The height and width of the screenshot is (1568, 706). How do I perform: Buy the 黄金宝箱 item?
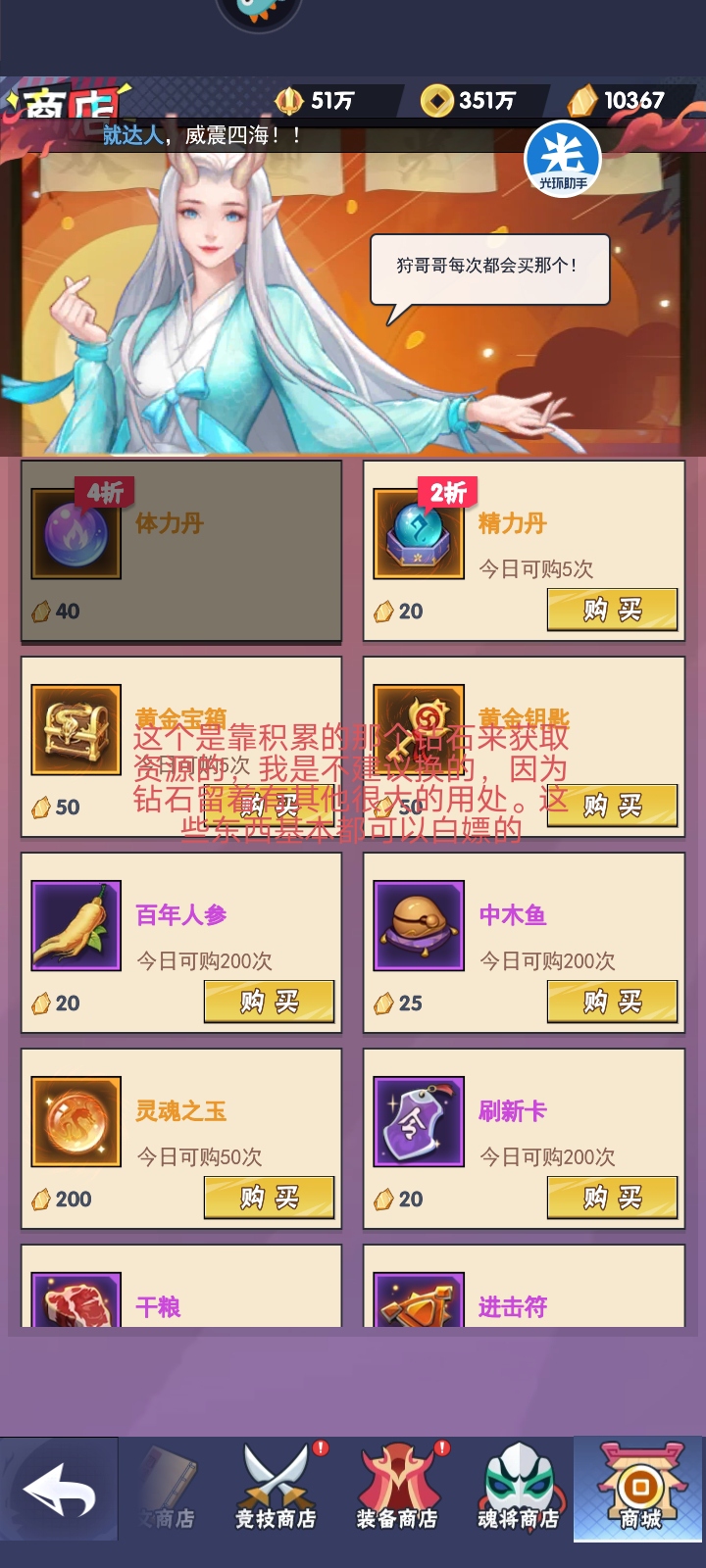(x=269, y=806)
